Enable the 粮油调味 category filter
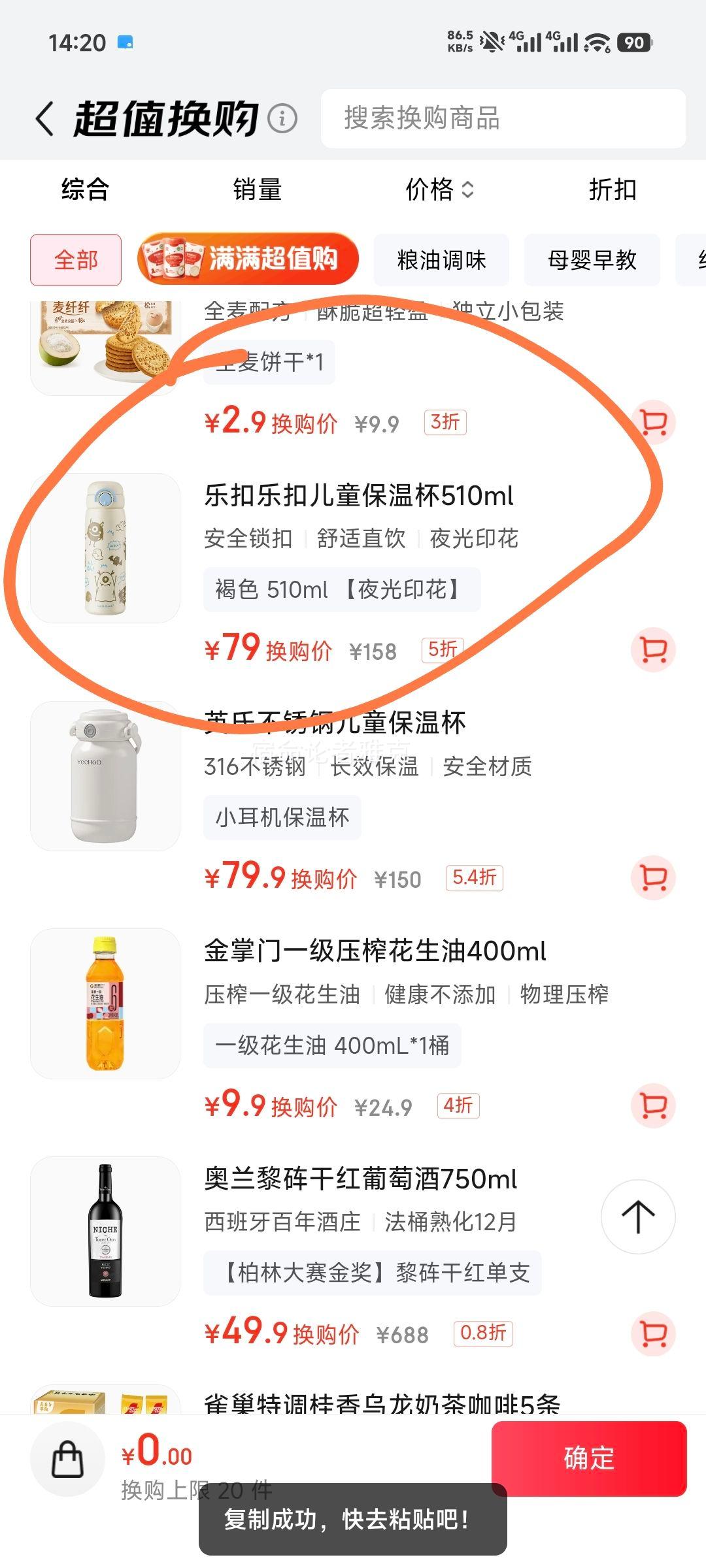Image resolution: width=706 pixels, height=1568 pixels. pos(441,259)
